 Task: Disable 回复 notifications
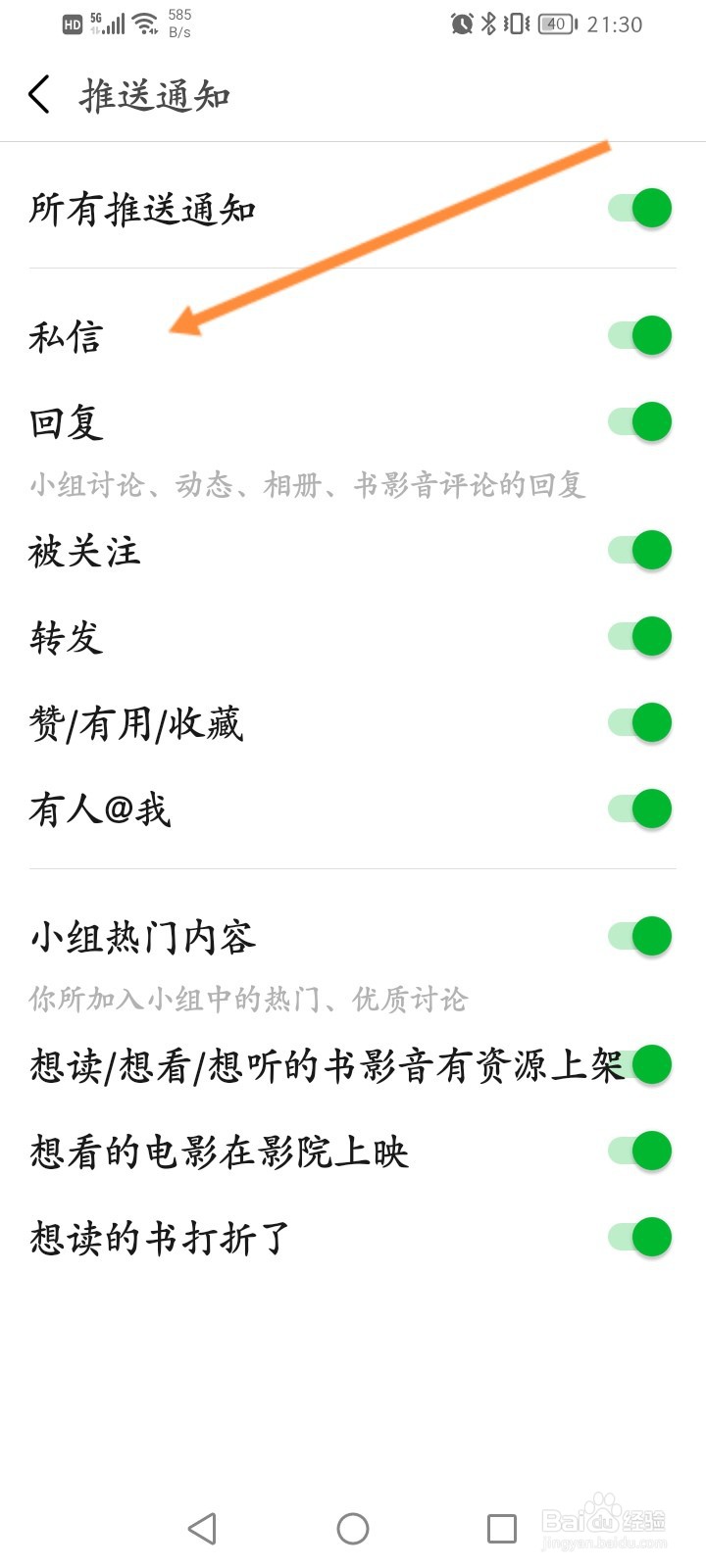coord(640,421)
